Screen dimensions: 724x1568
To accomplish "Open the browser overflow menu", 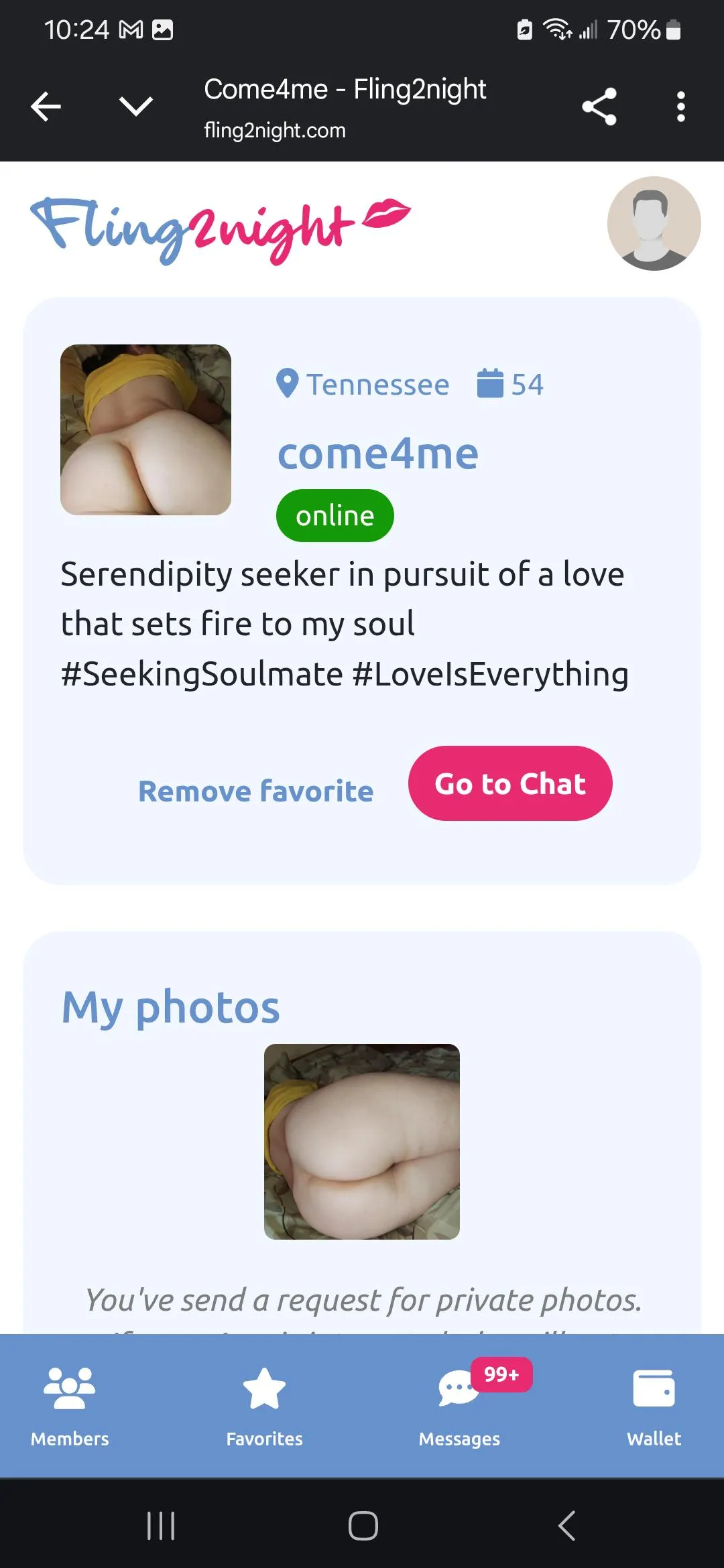I will click(680, 107).
